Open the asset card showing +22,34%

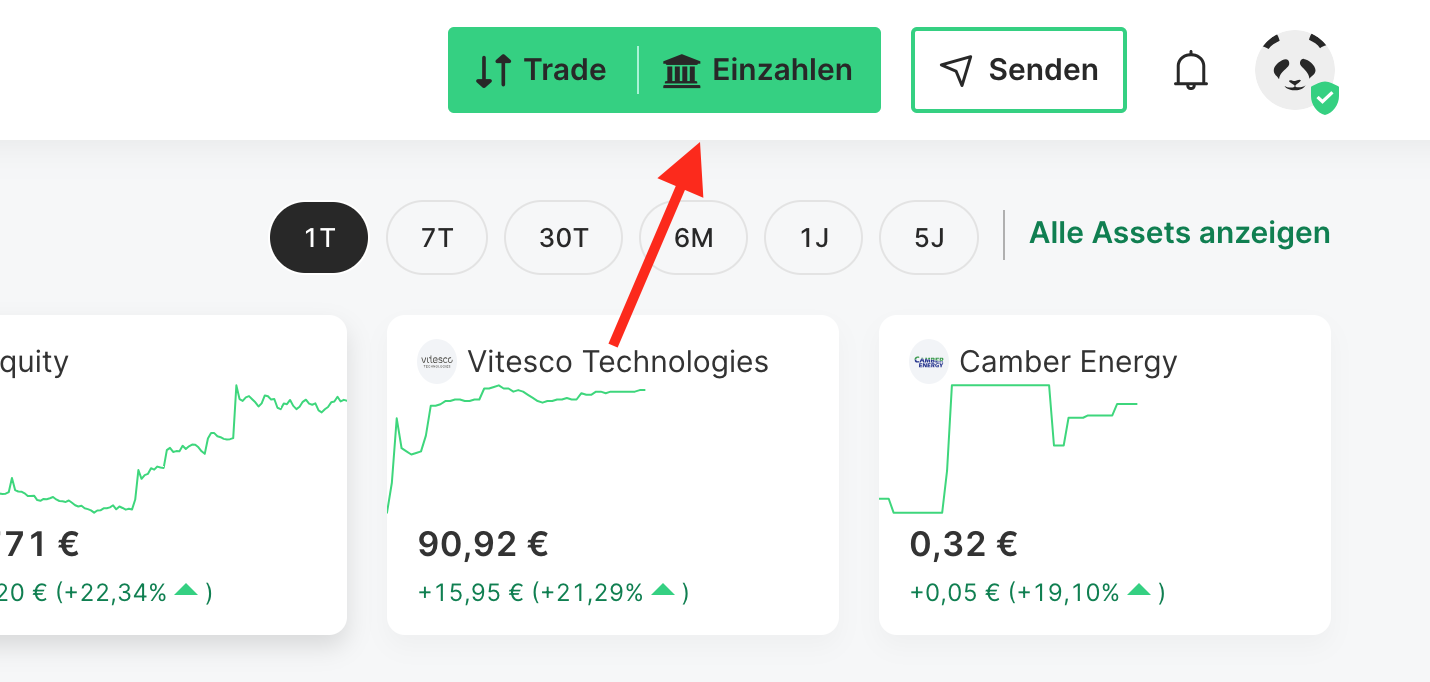pyautogui.click(x=170, y=475)
